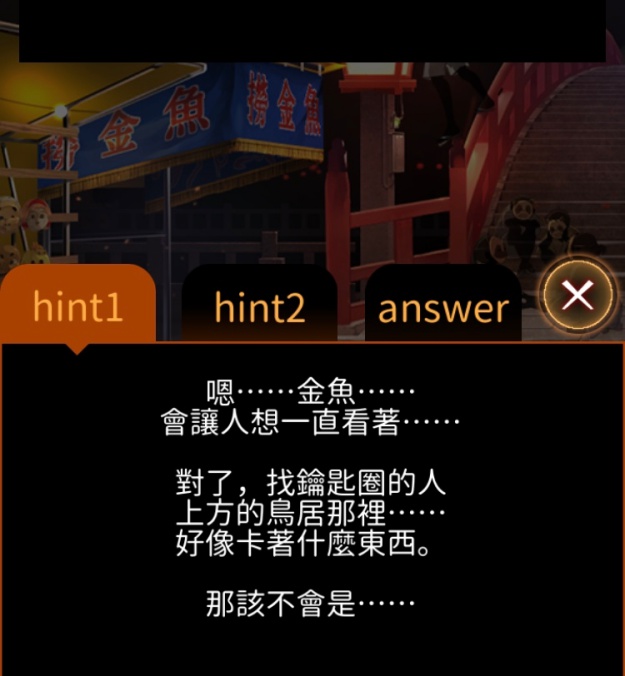
Task: Close the hint panel
Action: click(x=577, y=295)
